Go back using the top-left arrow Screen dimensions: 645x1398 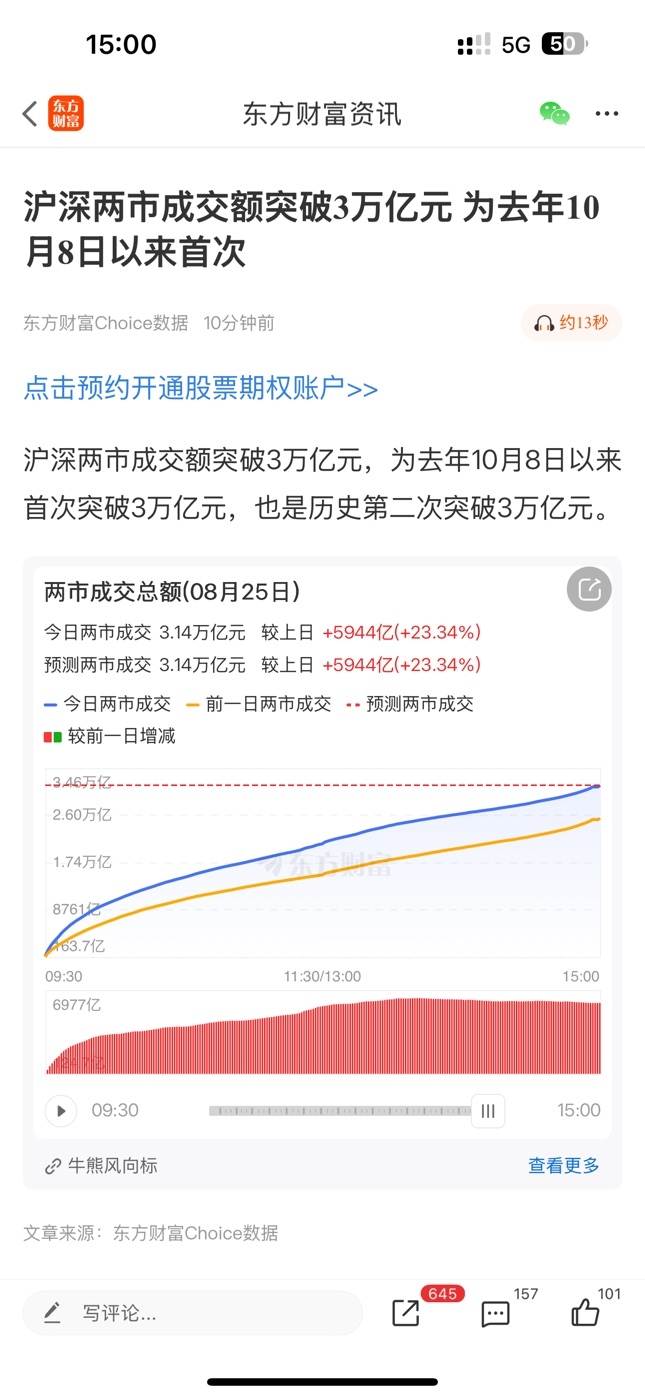30,114
